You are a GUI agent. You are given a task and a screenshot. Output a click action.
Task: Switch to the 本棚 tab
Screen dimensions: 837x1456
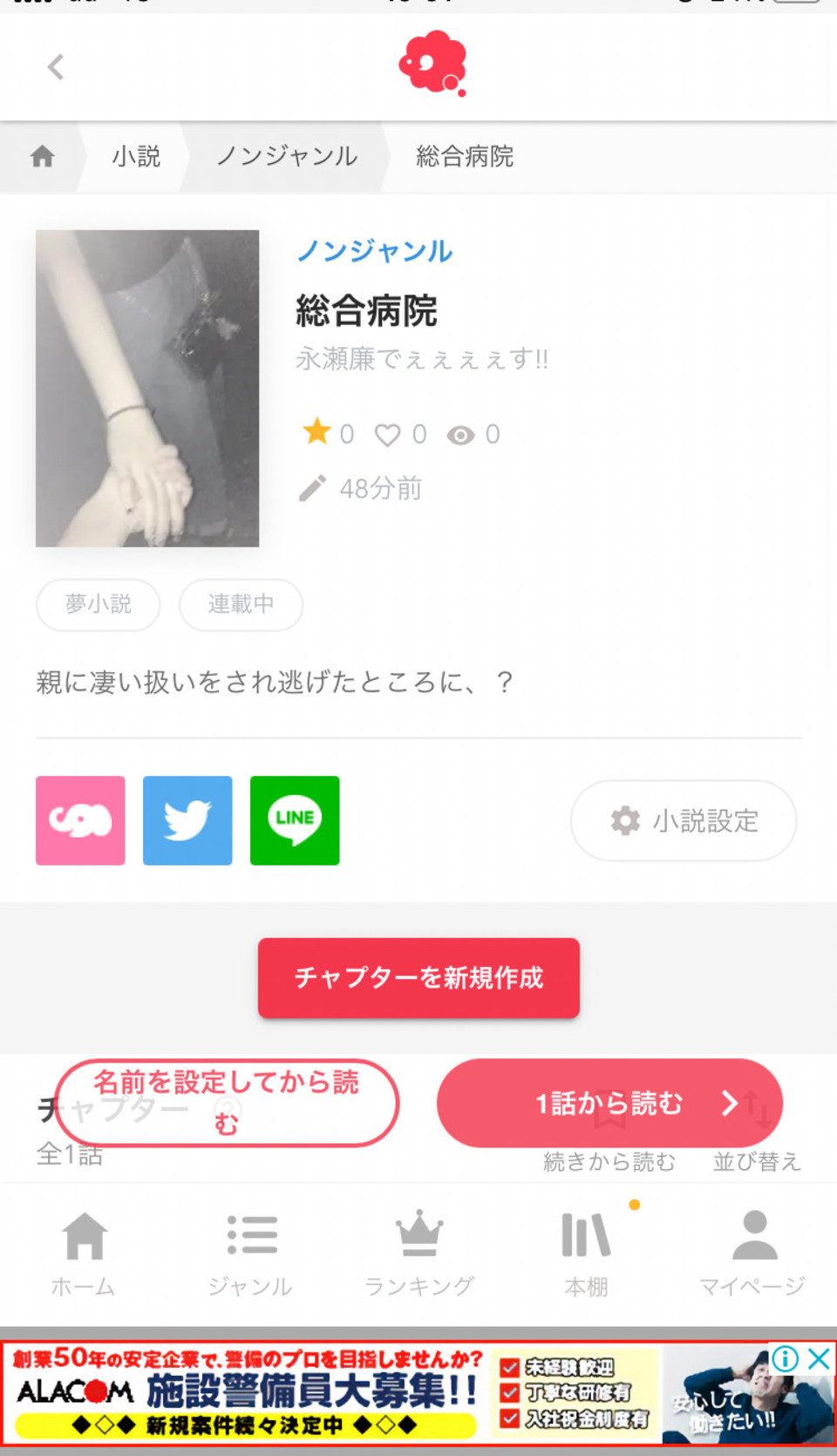[586, 1254]
